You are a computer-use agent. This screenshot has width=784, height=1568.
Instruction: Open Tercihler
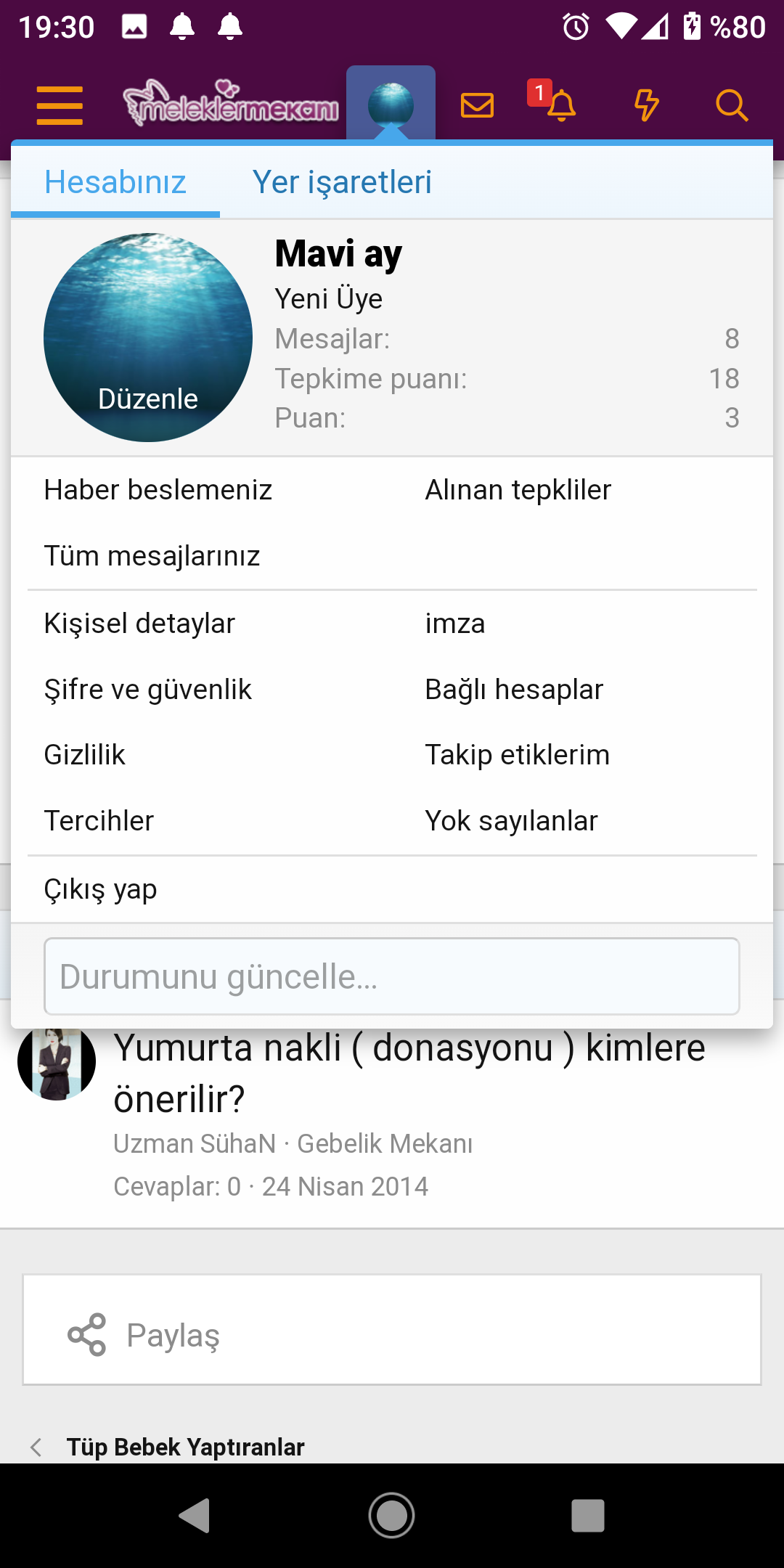tap(99, 821)
